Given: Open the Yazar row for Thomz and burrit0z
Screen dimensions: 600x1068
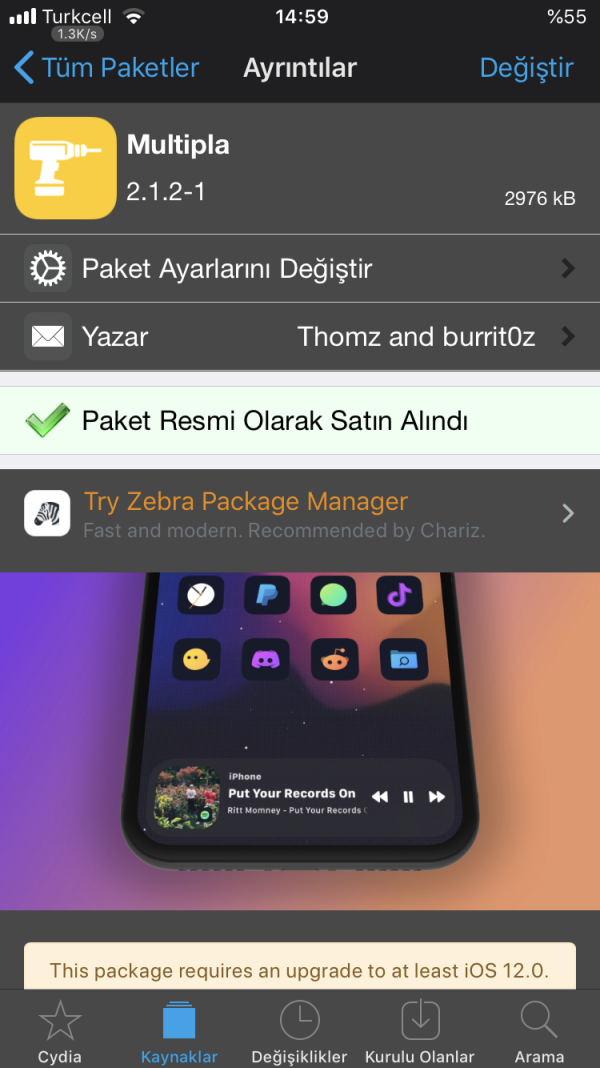Looking at the screenshot, I should coord(300,337).
